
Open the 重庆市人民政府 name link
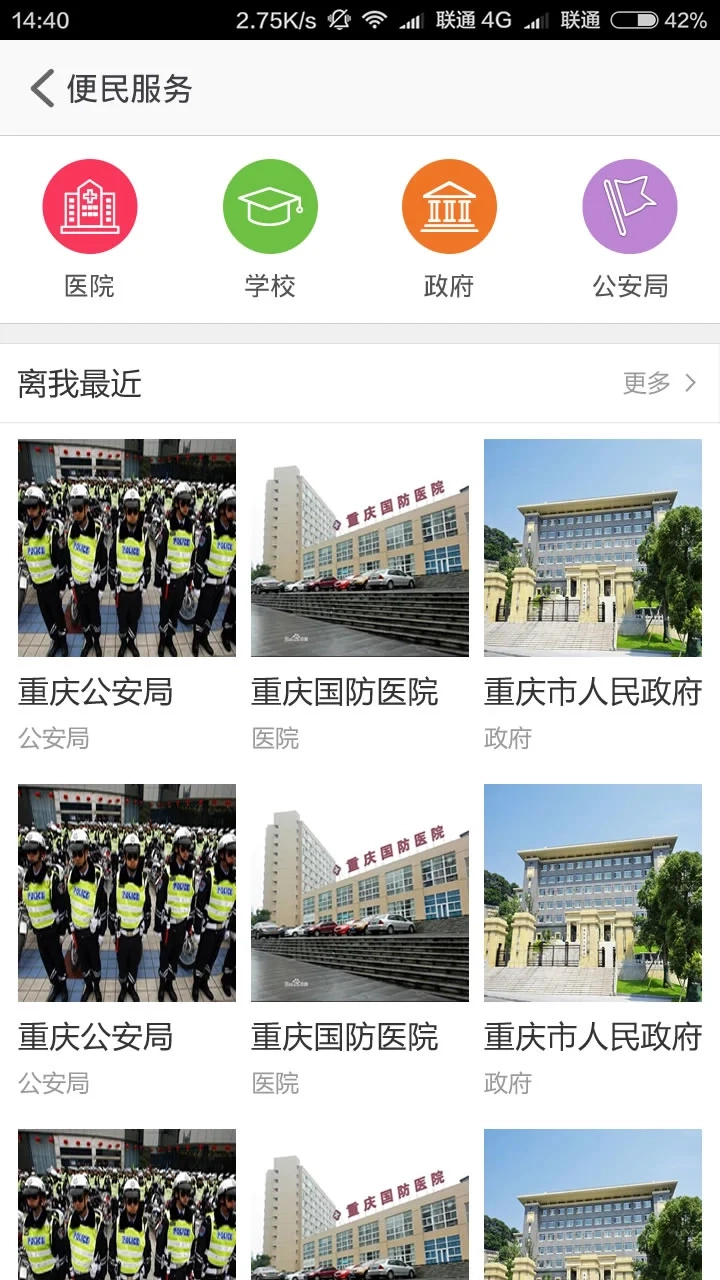(592, 692)
